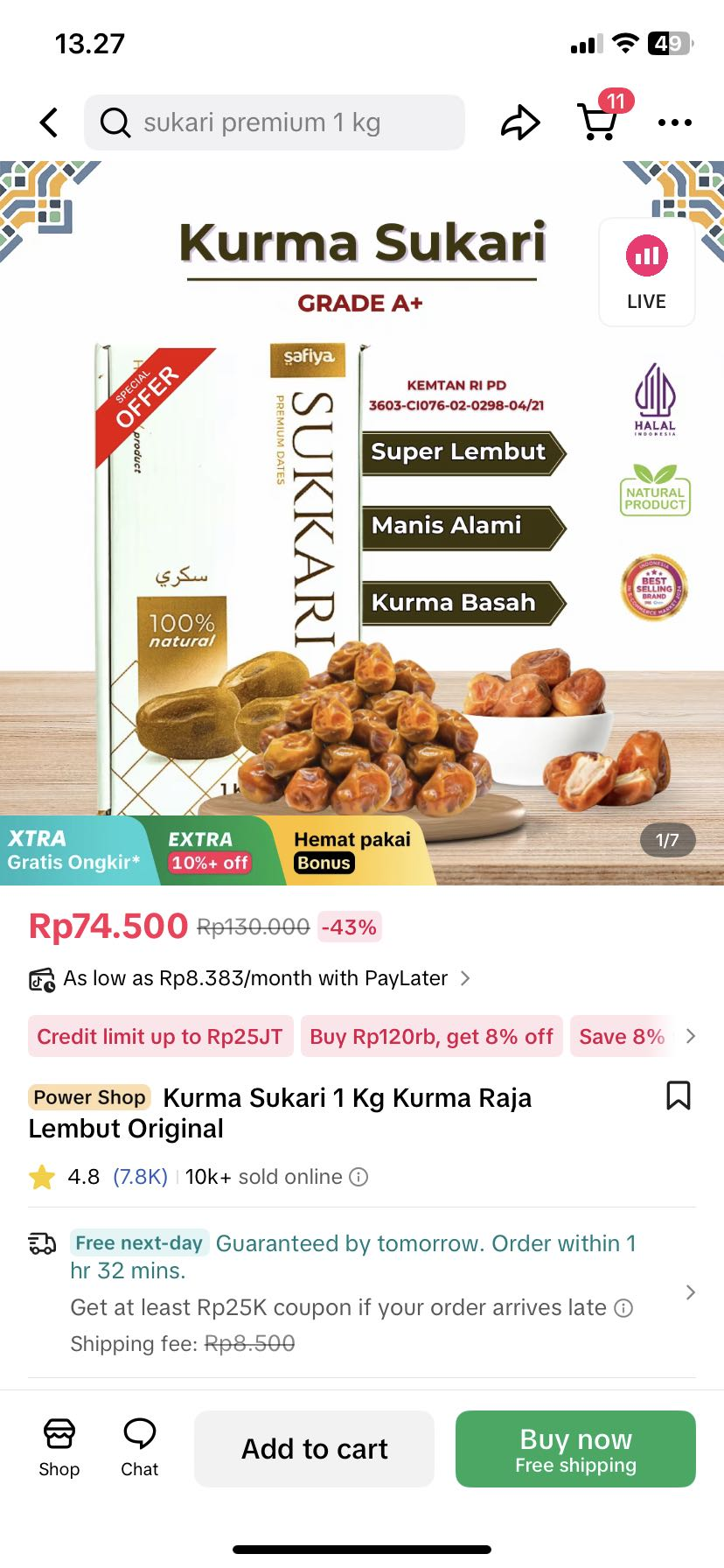Open free next-day shipping details
Image resolution: width=724 pixels, height=1568 pixels.
click(690, 1292)
